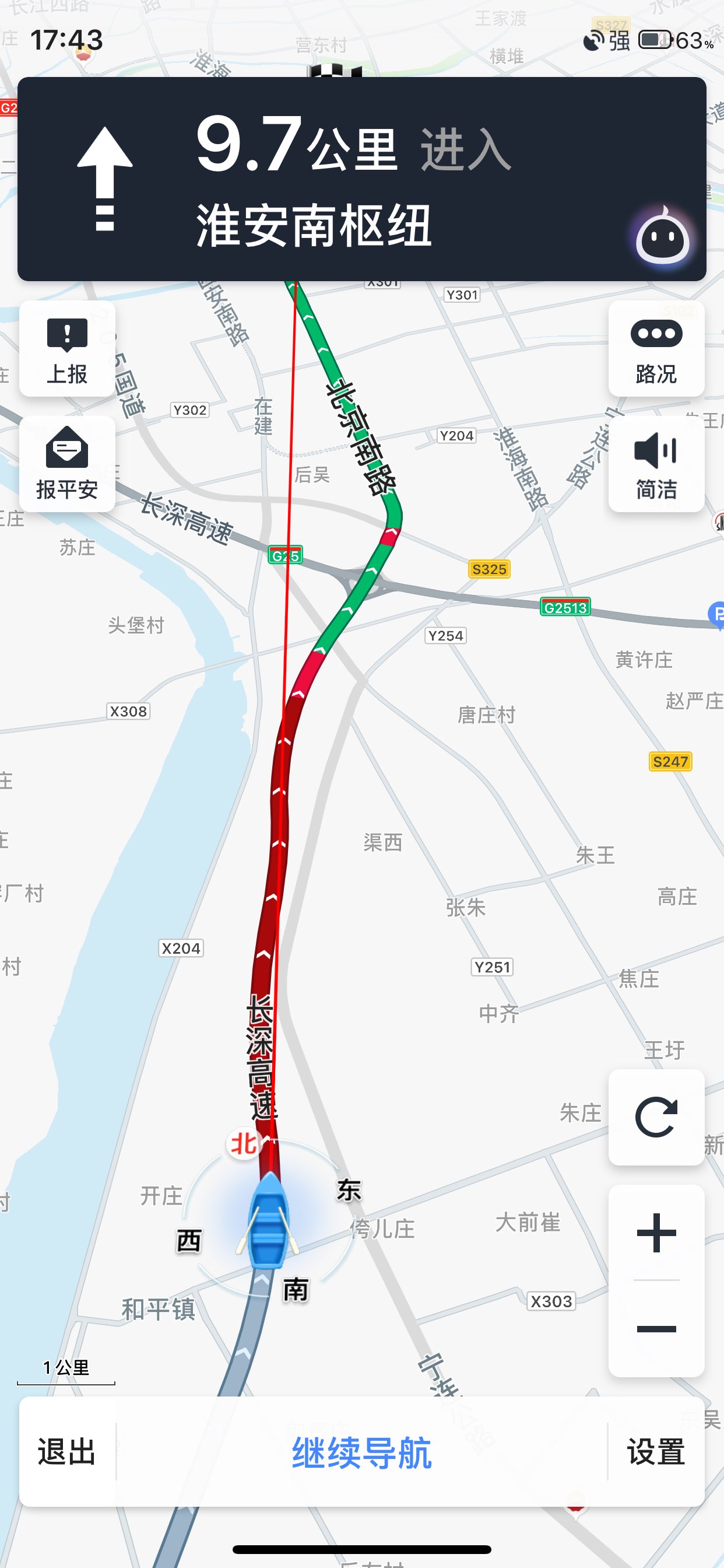Tap 上报 to report an incident
The image size is (724, 1568).
pyautogui.click(x=67, y=349)
